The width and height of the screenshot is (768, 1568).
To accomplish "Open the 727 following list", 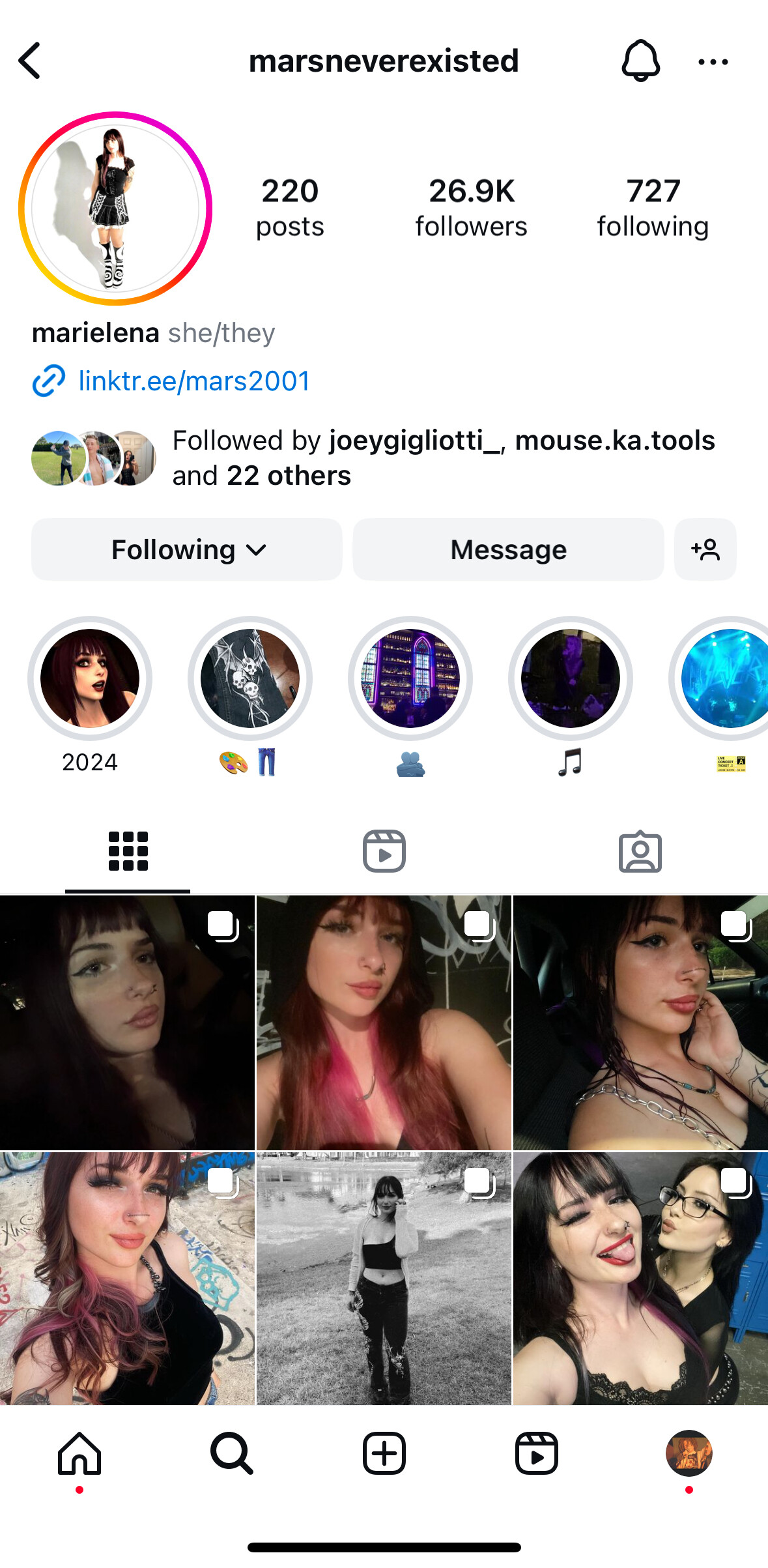I will (653, 208).
